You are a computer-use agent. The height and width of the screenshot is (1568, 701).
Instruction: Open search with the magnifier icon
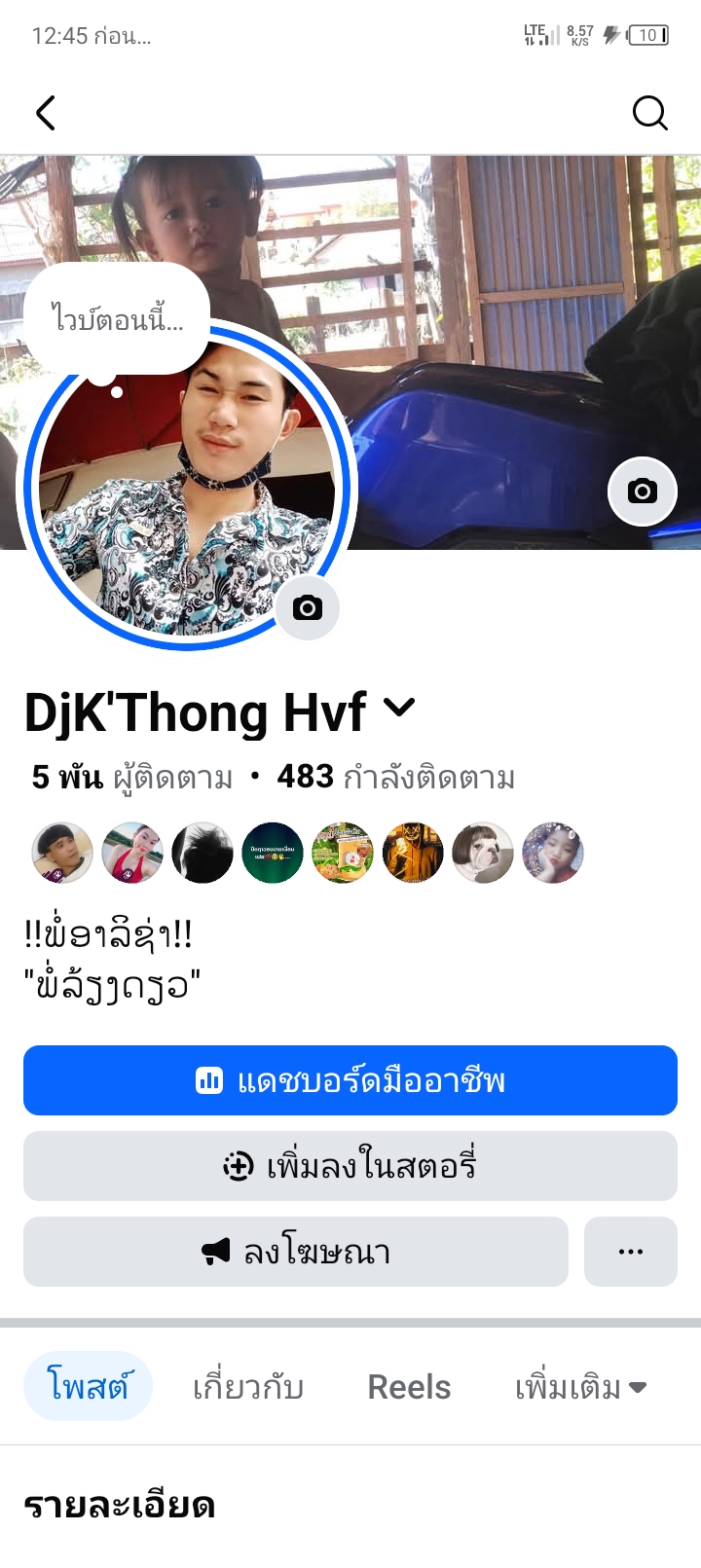[649, 113]
